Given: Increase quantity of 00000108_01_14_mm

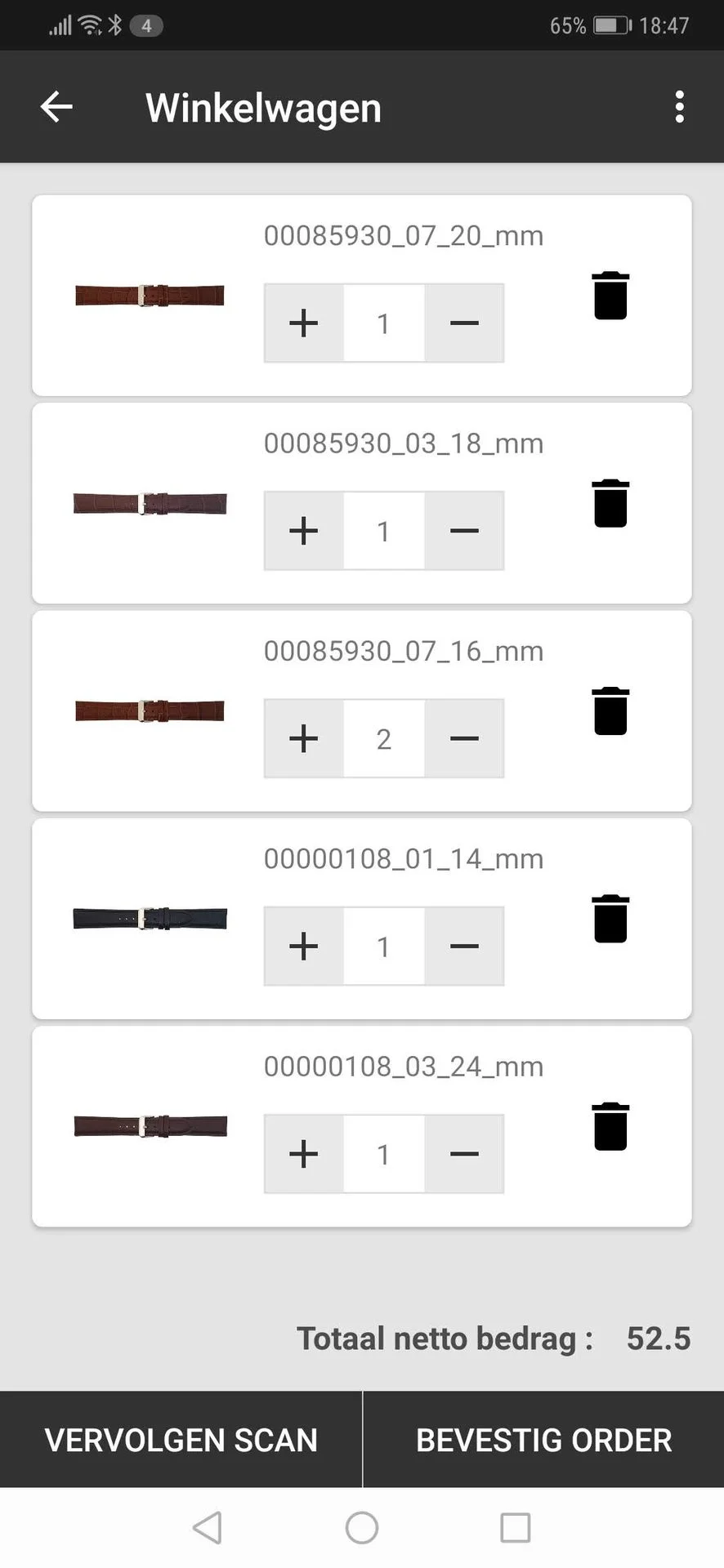Looking at the screenshot, I should 303,947.
